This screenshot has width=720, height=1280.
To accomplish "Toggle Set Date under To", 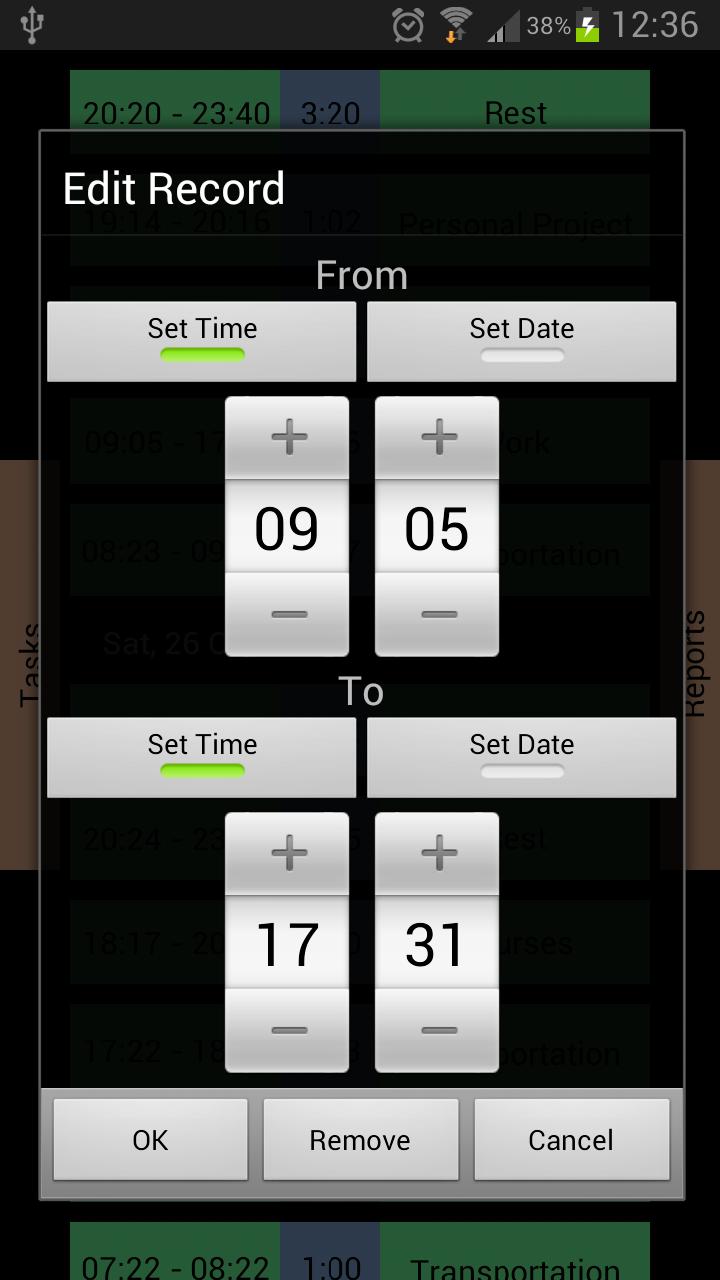I will tap(521, 757).
